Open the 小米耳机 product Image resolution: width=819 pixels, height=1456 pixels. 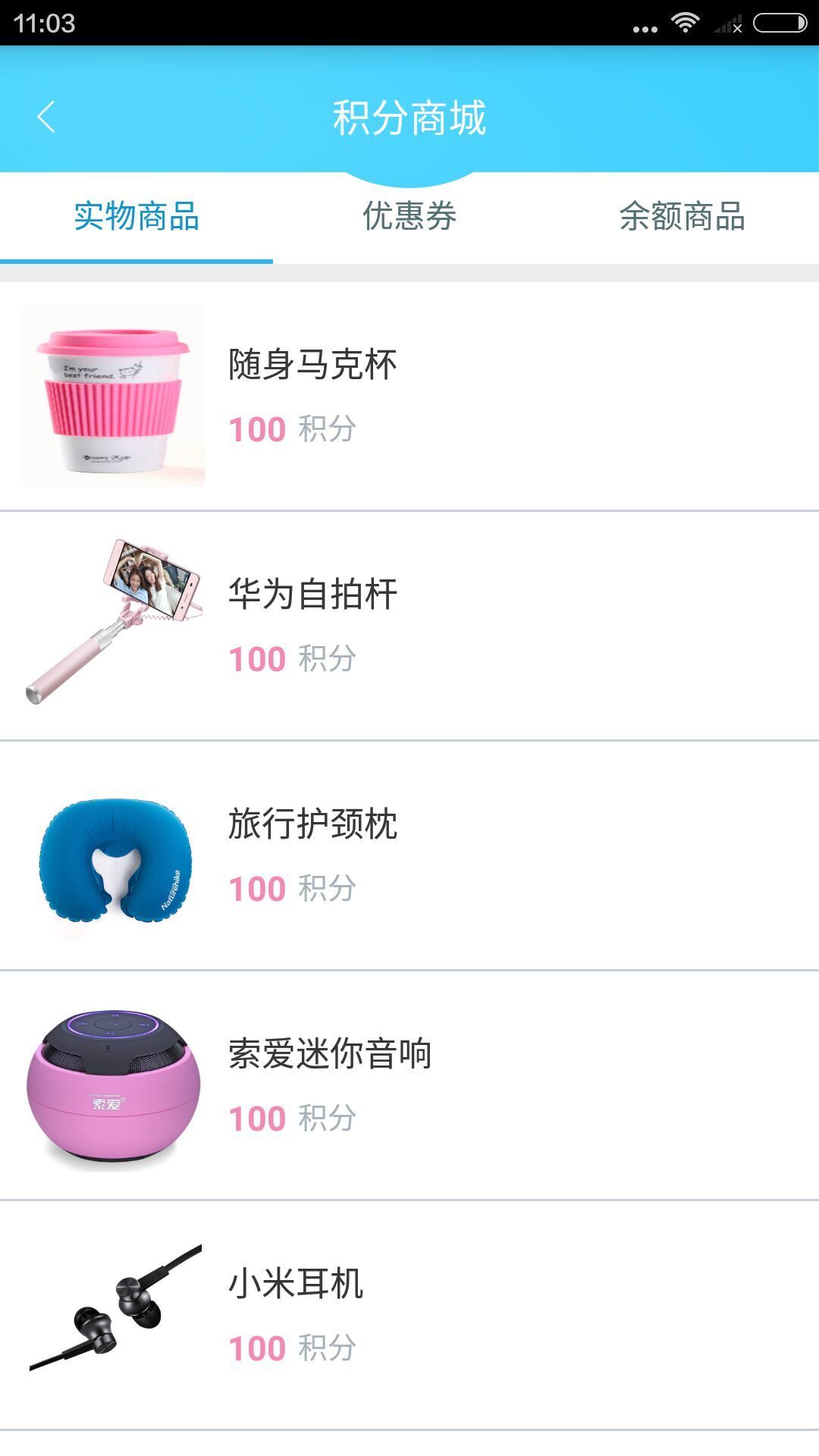pyautogui.click(x=409, y=1315)
